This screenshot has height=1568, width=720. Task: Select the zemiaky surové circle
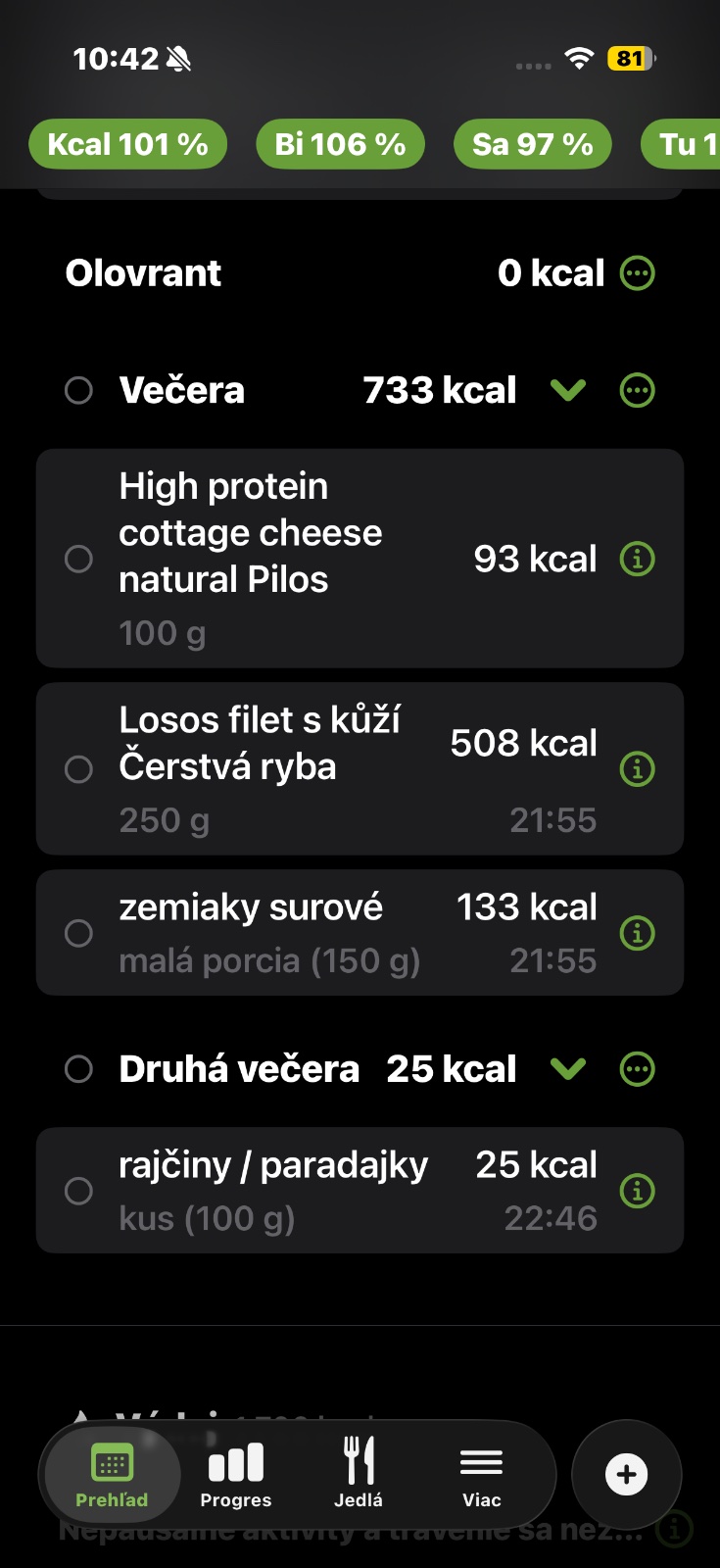[x=78, y=933]
